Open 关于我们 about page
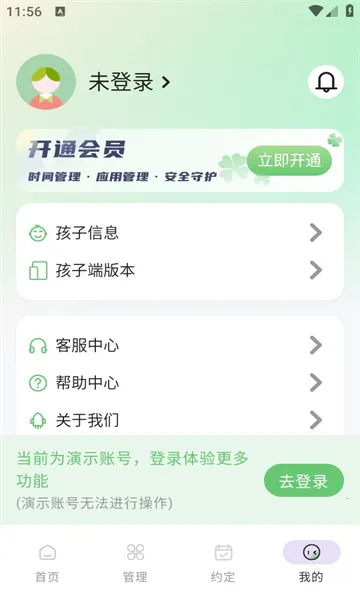360x600 pixels. click(x=180, y=420)
